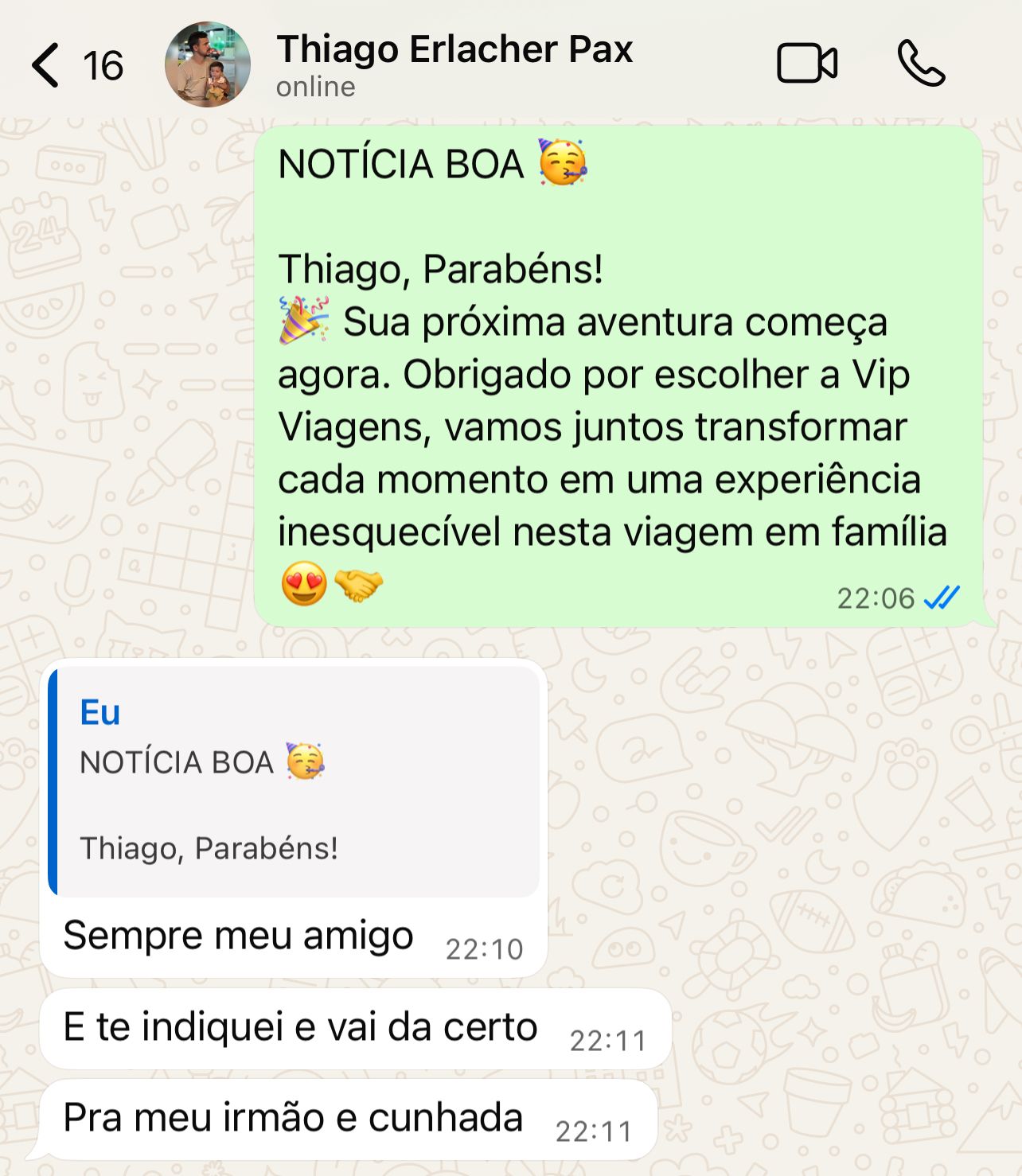
Task: Start a video call with Thiago
Action: tap(806, 64)
